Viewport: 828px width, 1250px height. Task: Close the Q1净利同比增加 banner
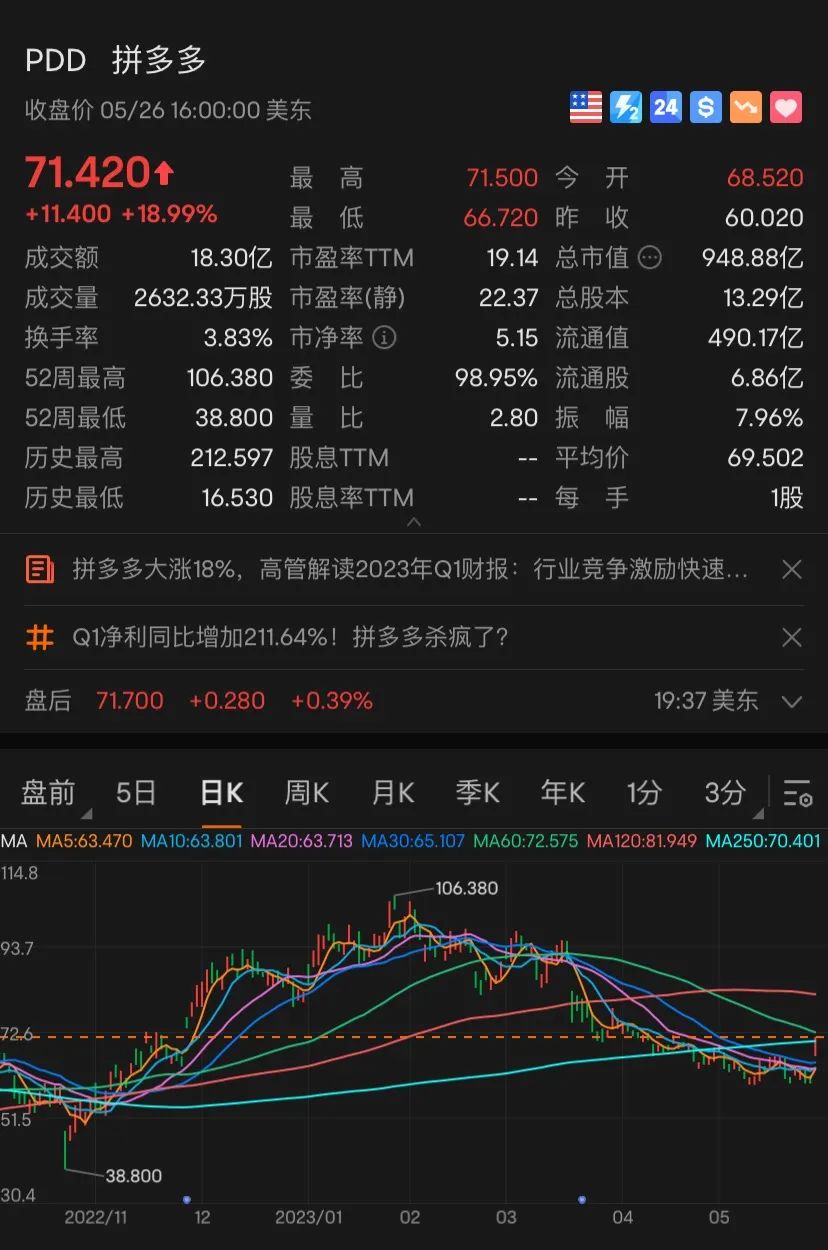791,637
